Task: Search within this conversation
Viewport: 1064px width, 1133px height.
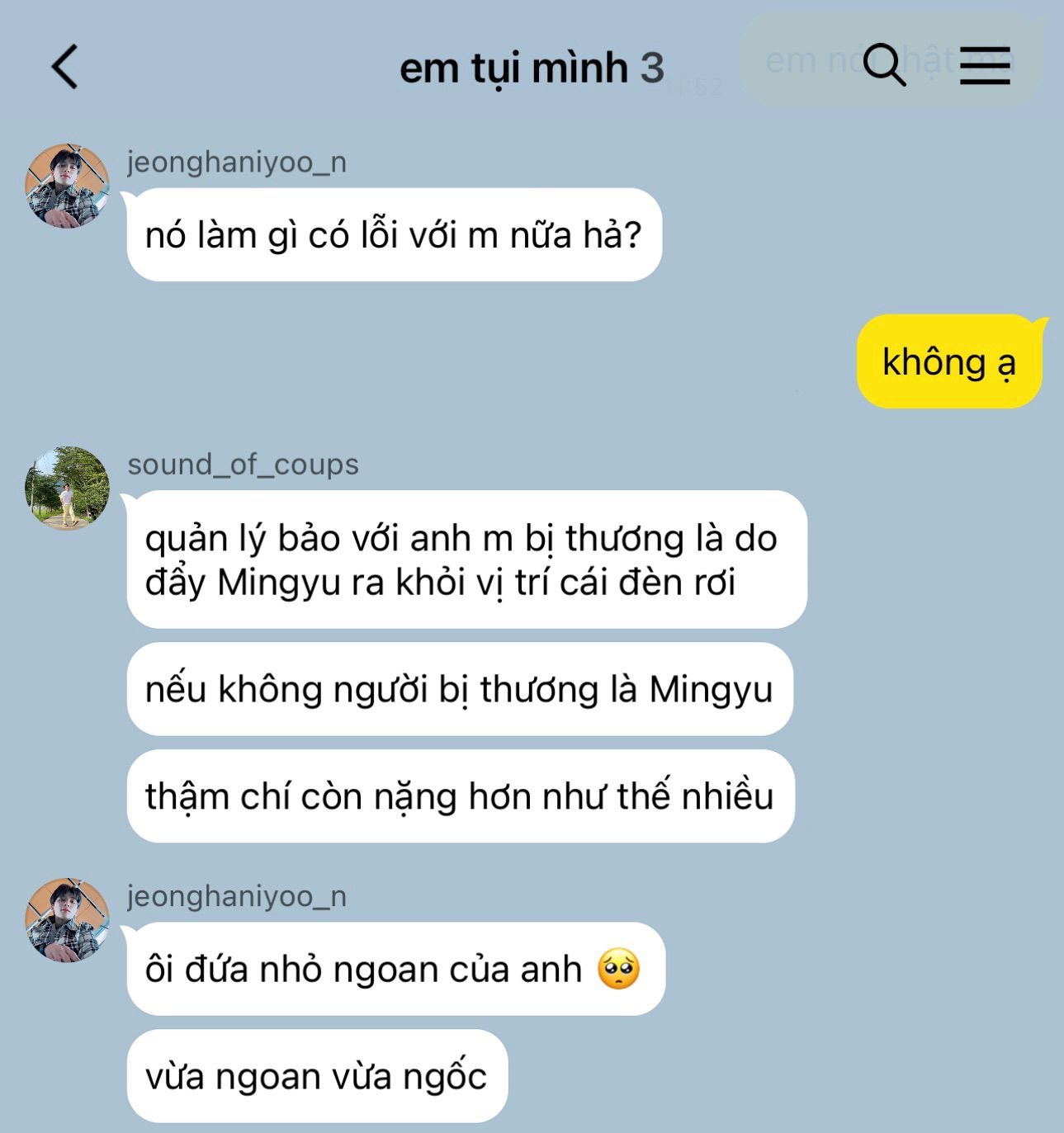Action: (884, 65)
